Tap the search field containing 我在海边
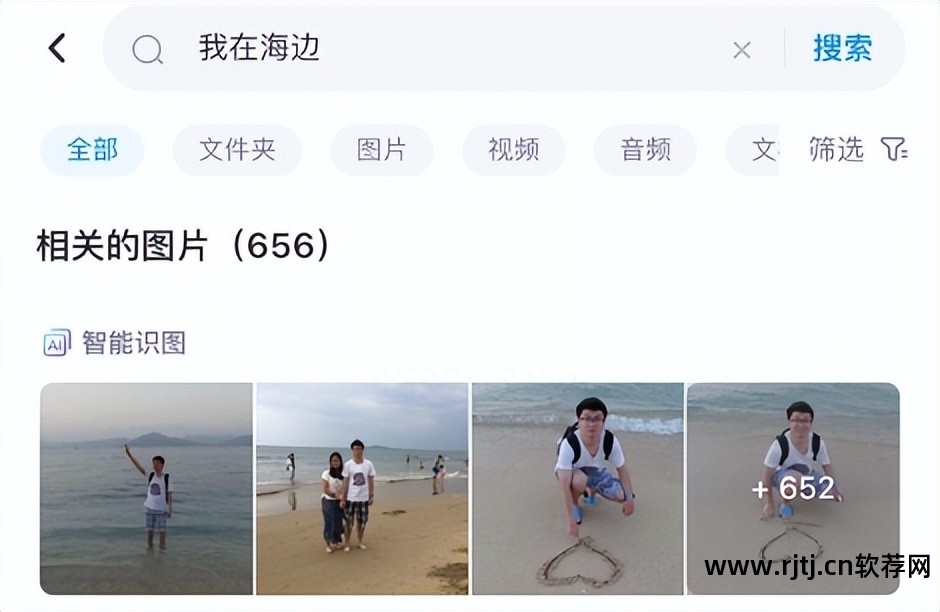The width and height of the screenshot is (940, 612). pyautogui.click(x=430, y=48)
